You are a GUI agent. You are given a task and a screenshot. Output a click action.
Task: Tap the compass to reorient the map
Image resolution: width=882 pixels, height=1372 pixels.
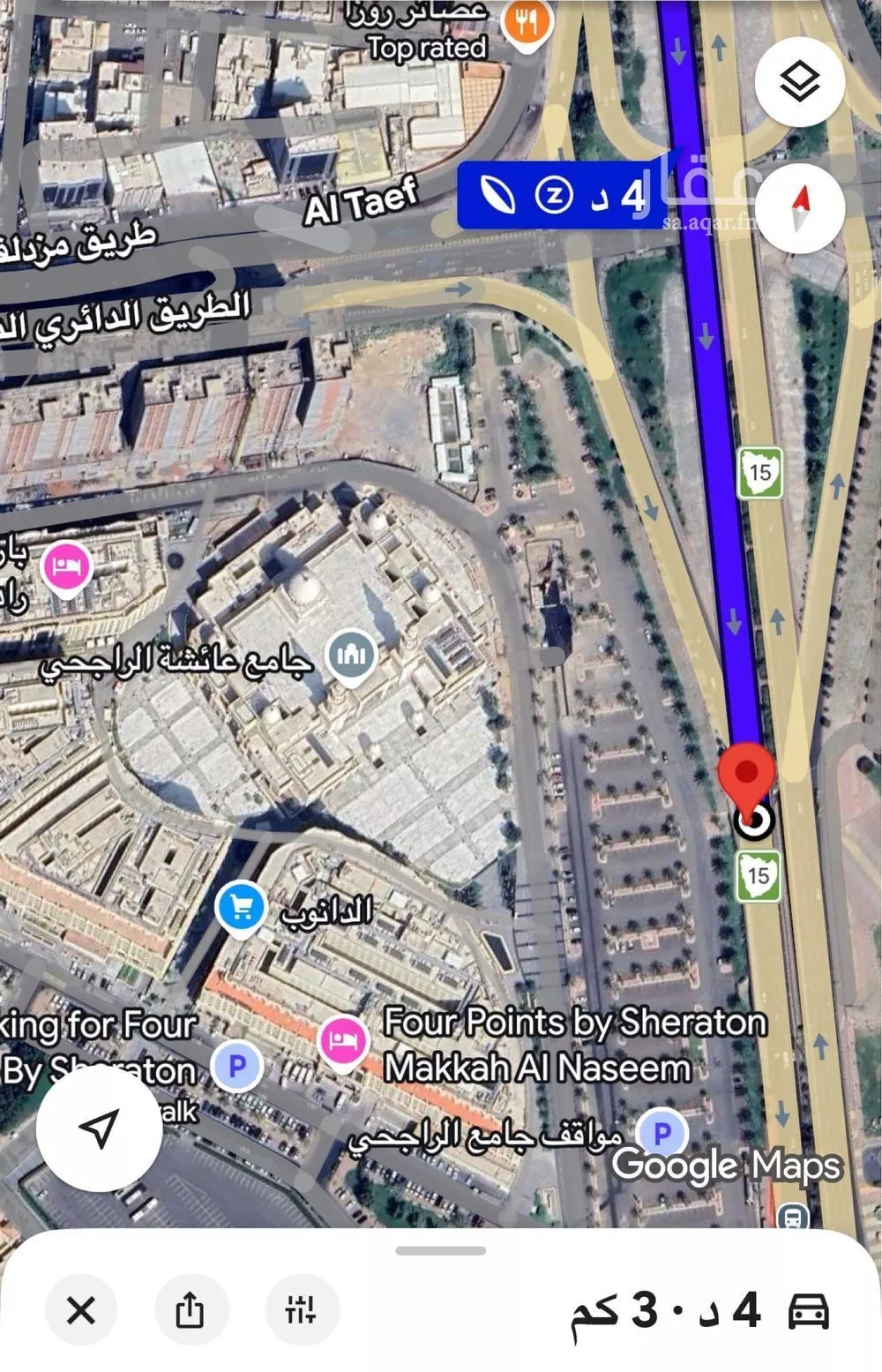click(800, 209)
